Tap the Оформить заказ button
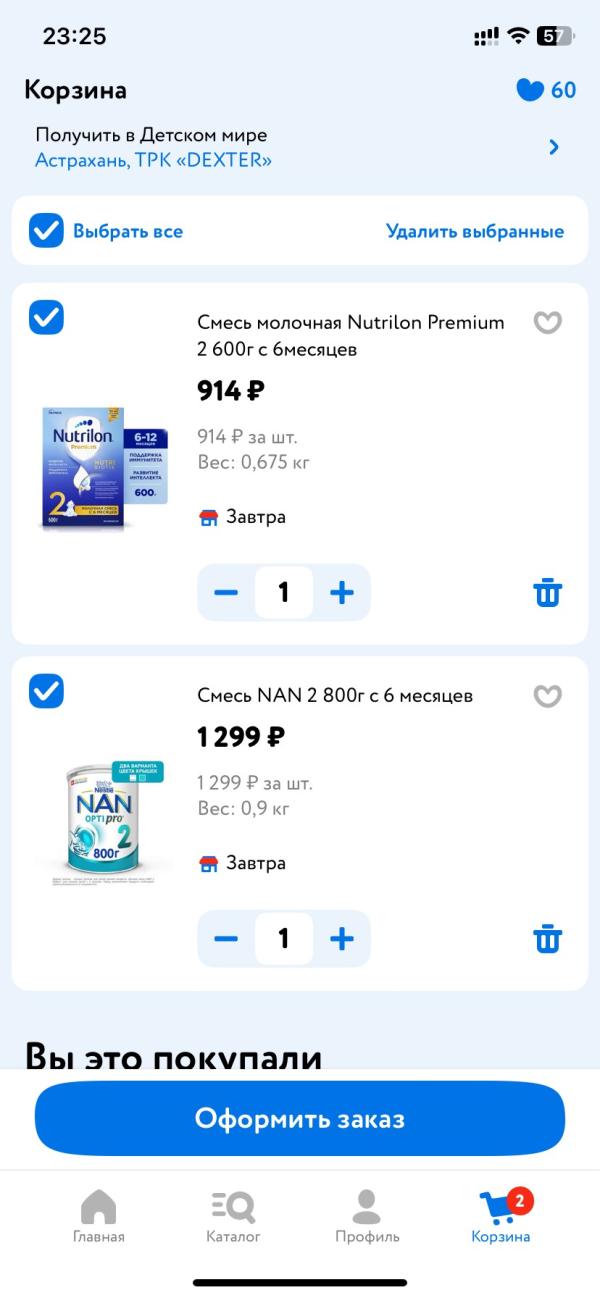600x1297 pixels. [x=300, y=1118]
